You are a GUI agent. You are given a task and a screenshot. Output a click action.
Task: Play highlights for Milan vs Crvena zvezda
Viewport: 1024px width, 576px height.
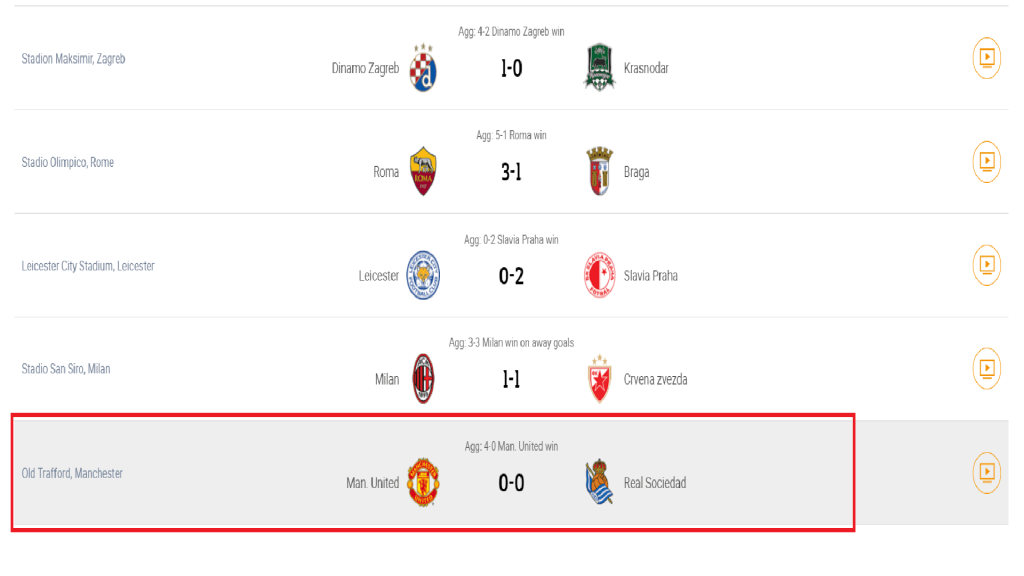pyautogui.click(x=986, y=369)
